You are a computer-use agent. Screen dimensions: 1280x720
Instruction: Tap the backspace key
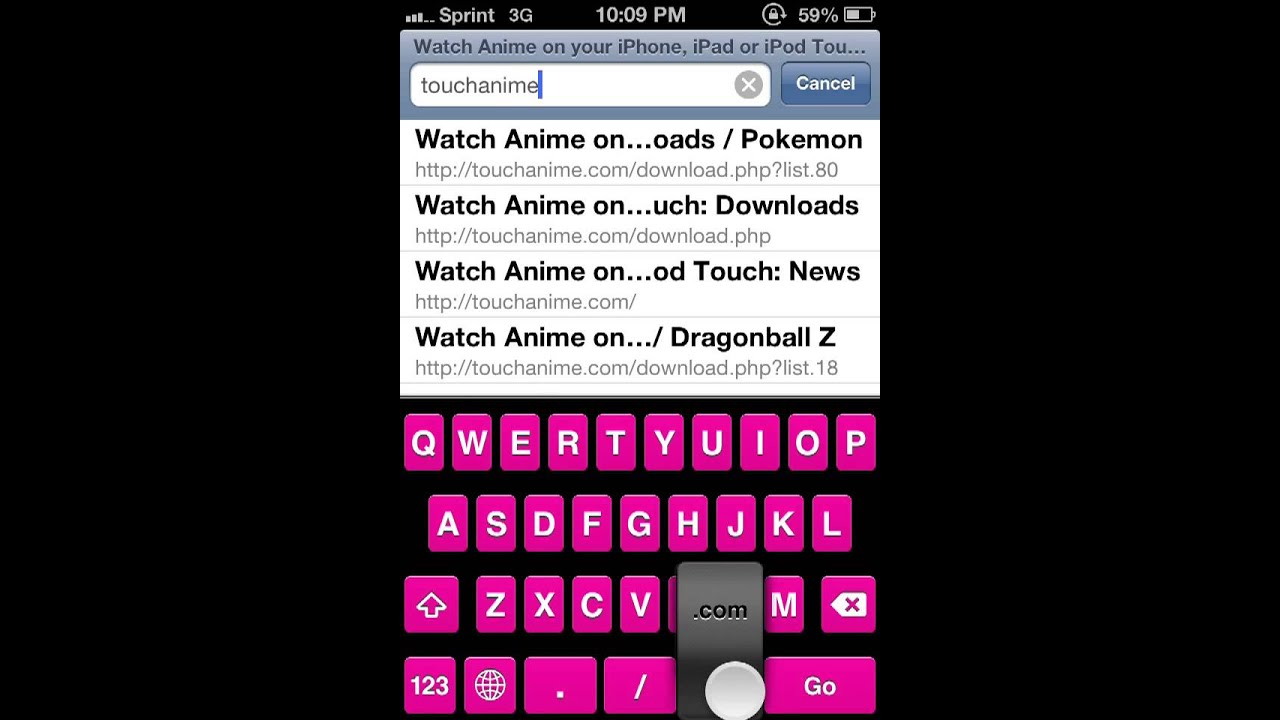(848, 605)
